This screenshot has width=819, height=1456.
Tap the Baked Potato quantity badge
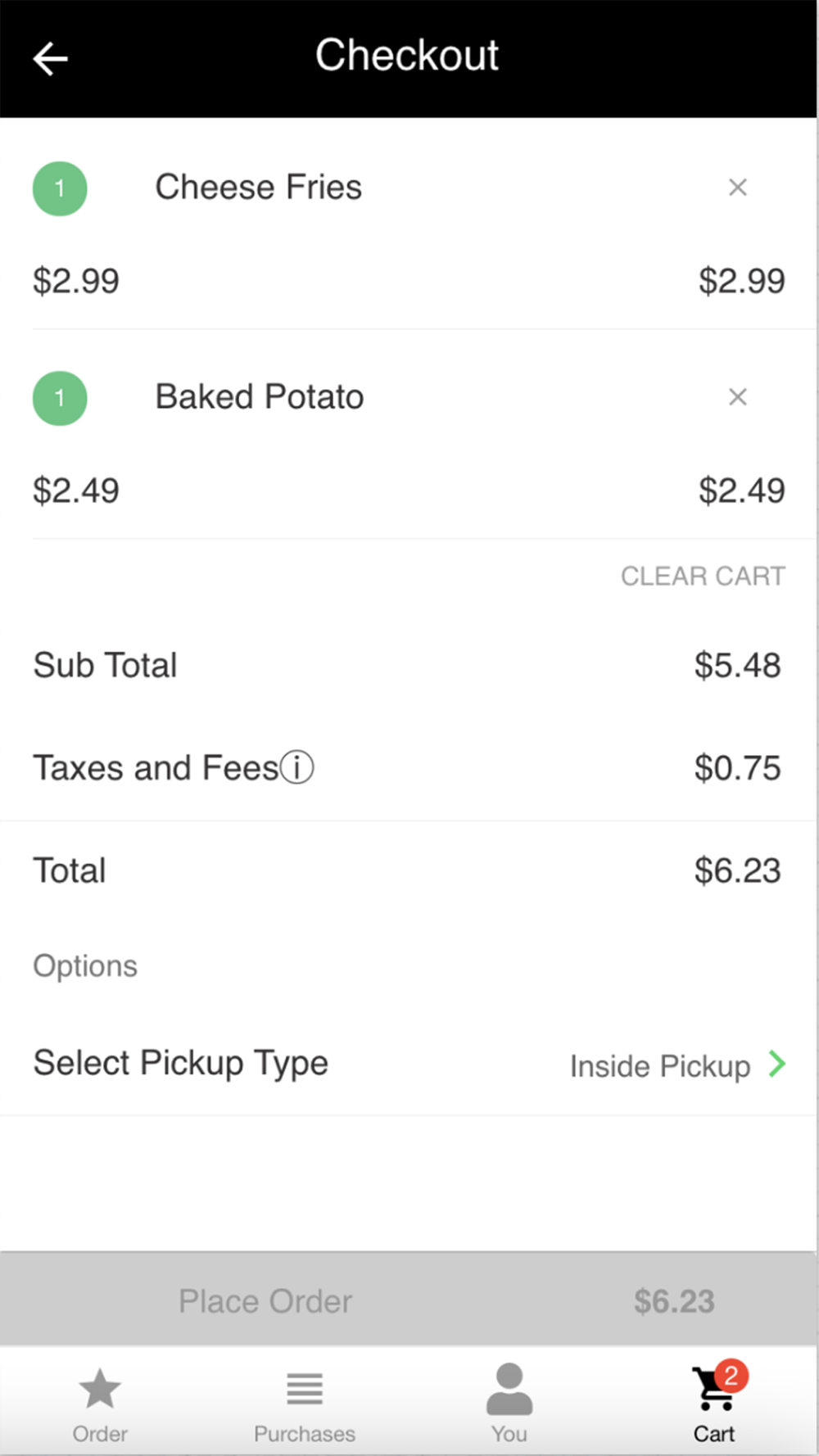pyautogui.click(x=60, y=399)
